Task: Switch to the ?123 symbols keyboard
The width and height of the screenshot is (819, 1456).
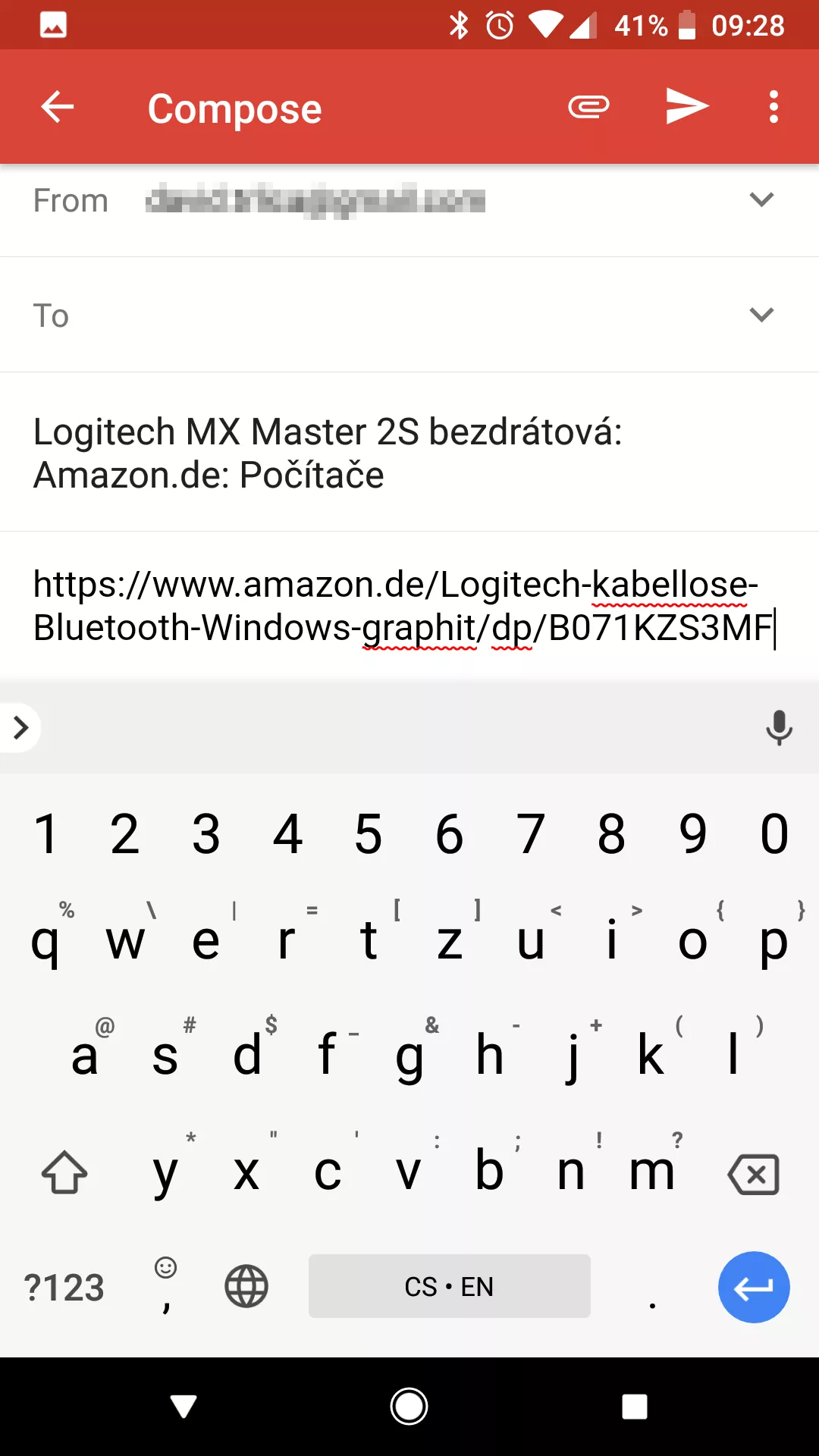Action: click(64, 1287)
